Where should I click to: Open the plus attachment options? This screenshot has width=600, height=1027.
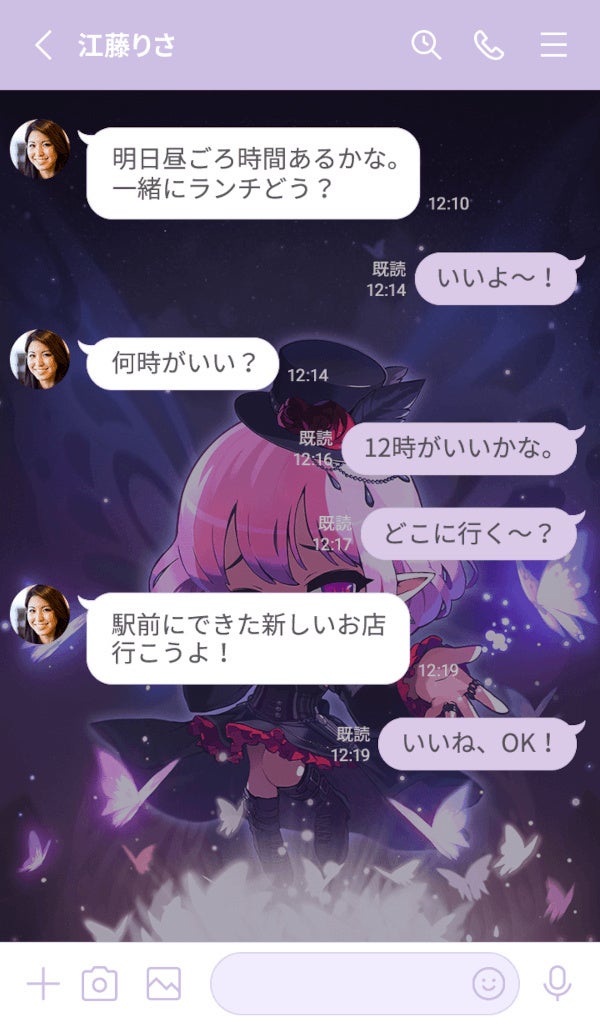click(x=43, y=985)
